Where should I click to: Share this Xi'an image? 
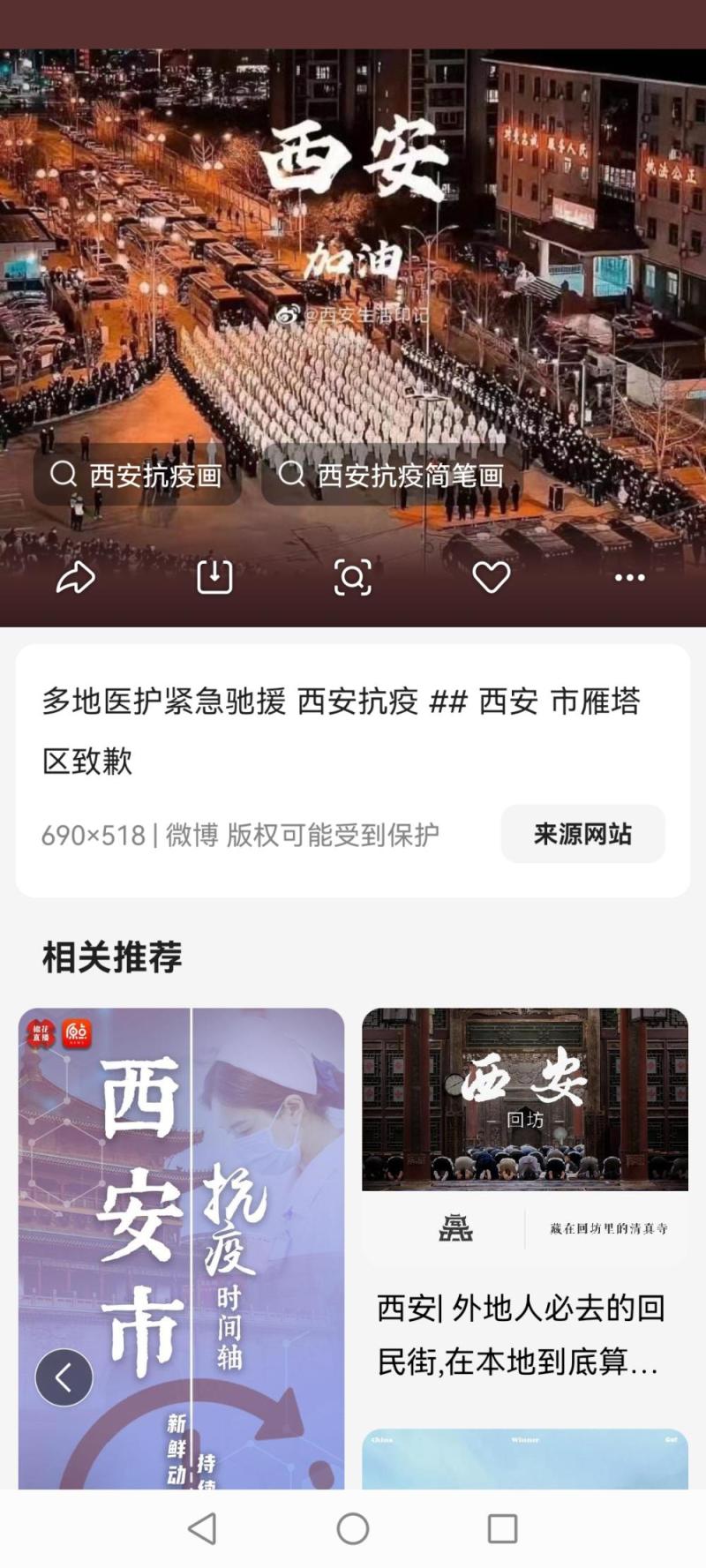pyautogui.click(x=76, y=578)
